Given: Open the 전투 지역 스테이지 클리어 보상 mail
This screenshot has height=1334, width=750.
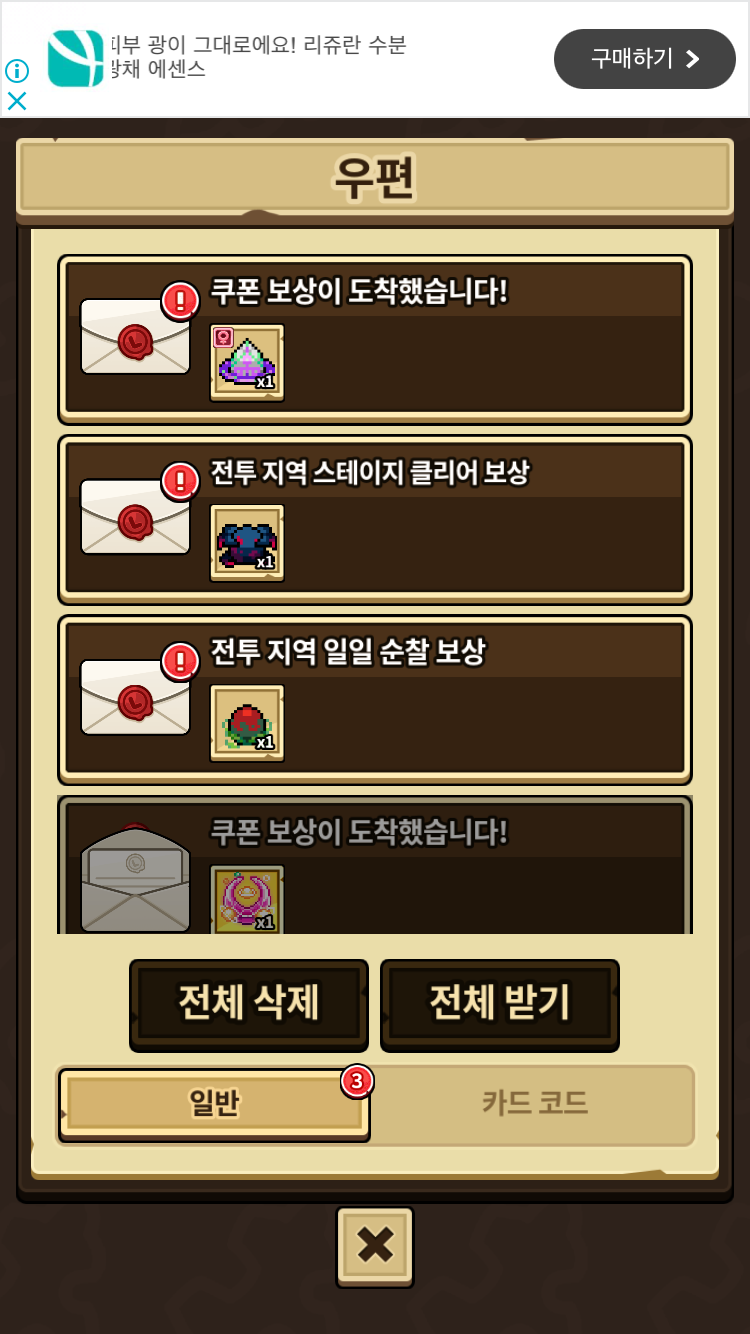Looking at the screenshot, I should (x=374, y=519).
